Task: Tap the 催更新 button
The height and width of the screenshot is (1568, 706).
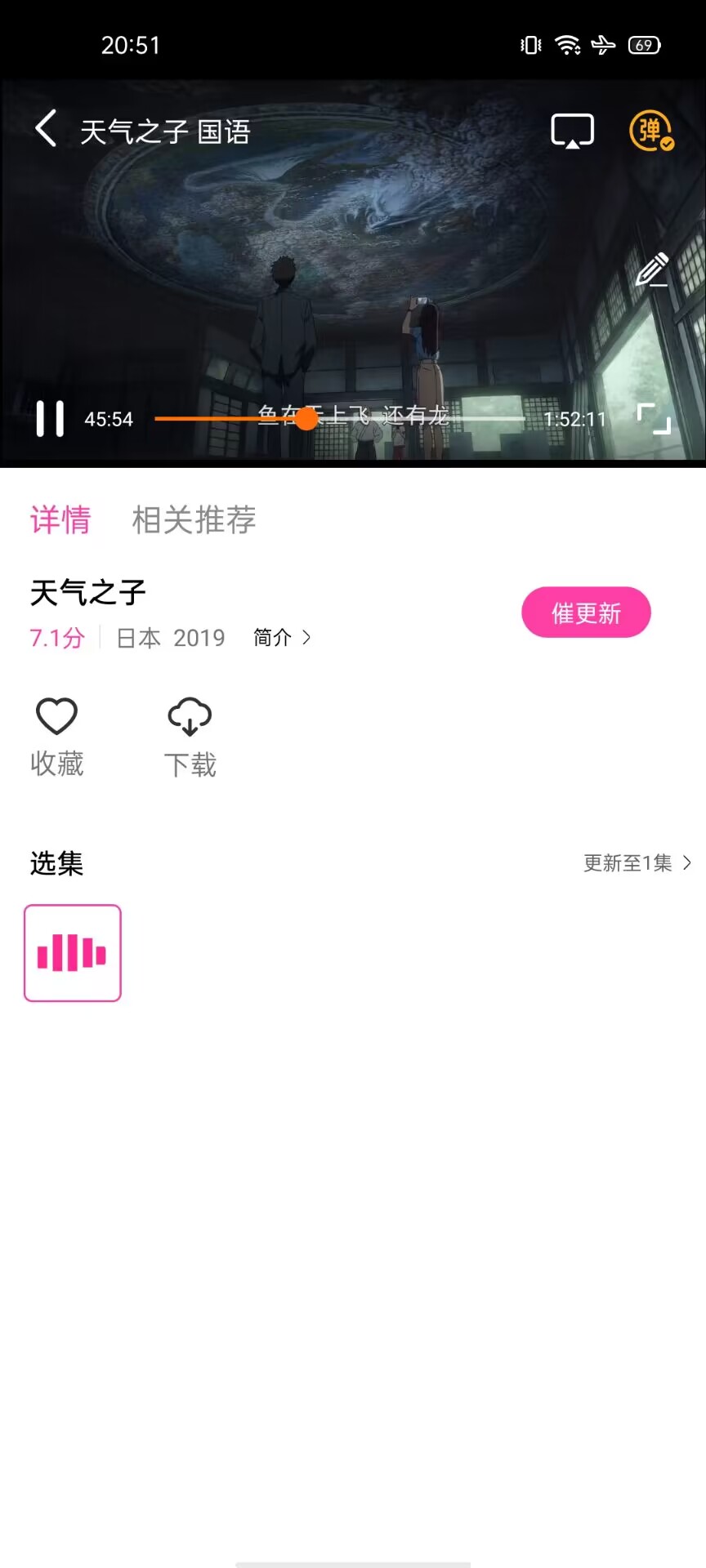Action: click(586, 612)
